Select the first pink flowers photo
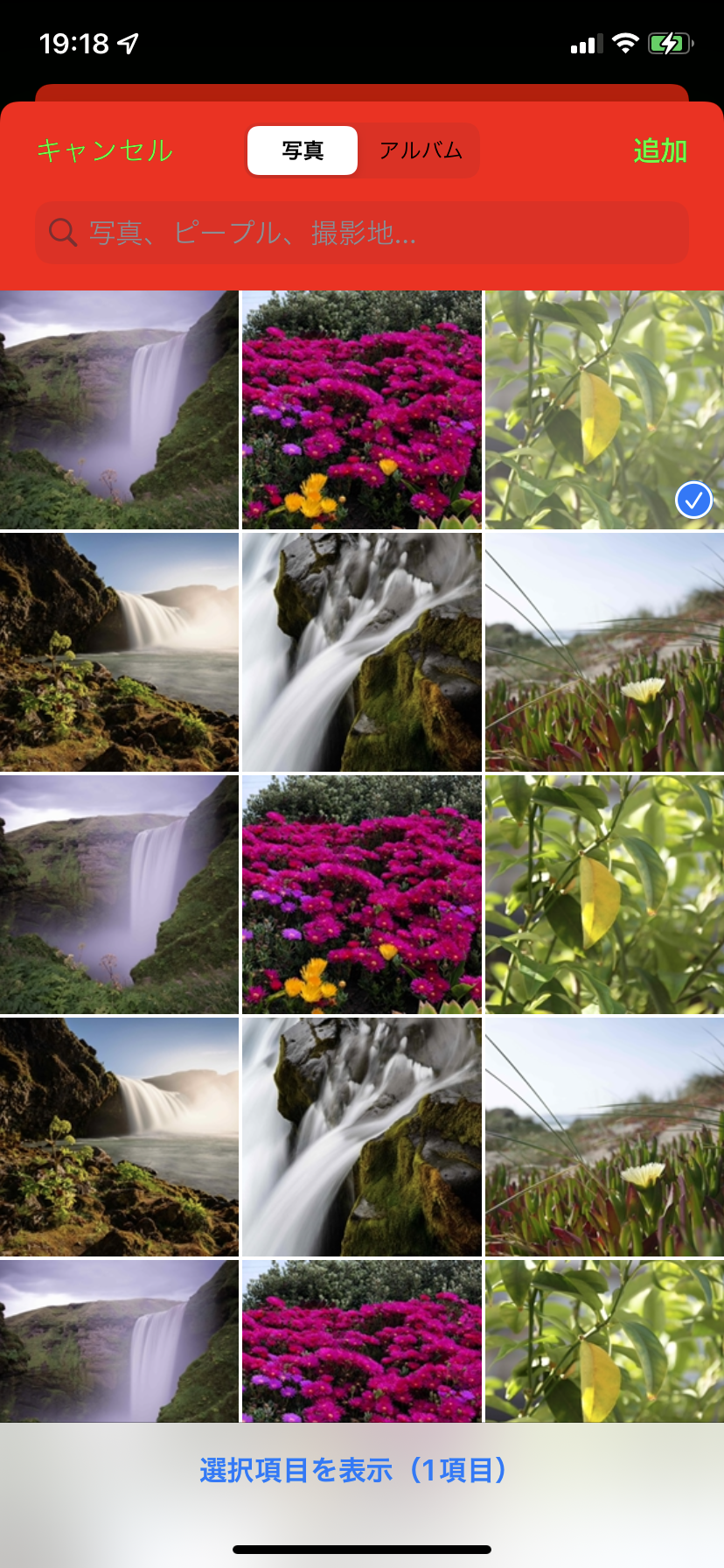This screenshot has height=1568, width=724. click(361, 409)
